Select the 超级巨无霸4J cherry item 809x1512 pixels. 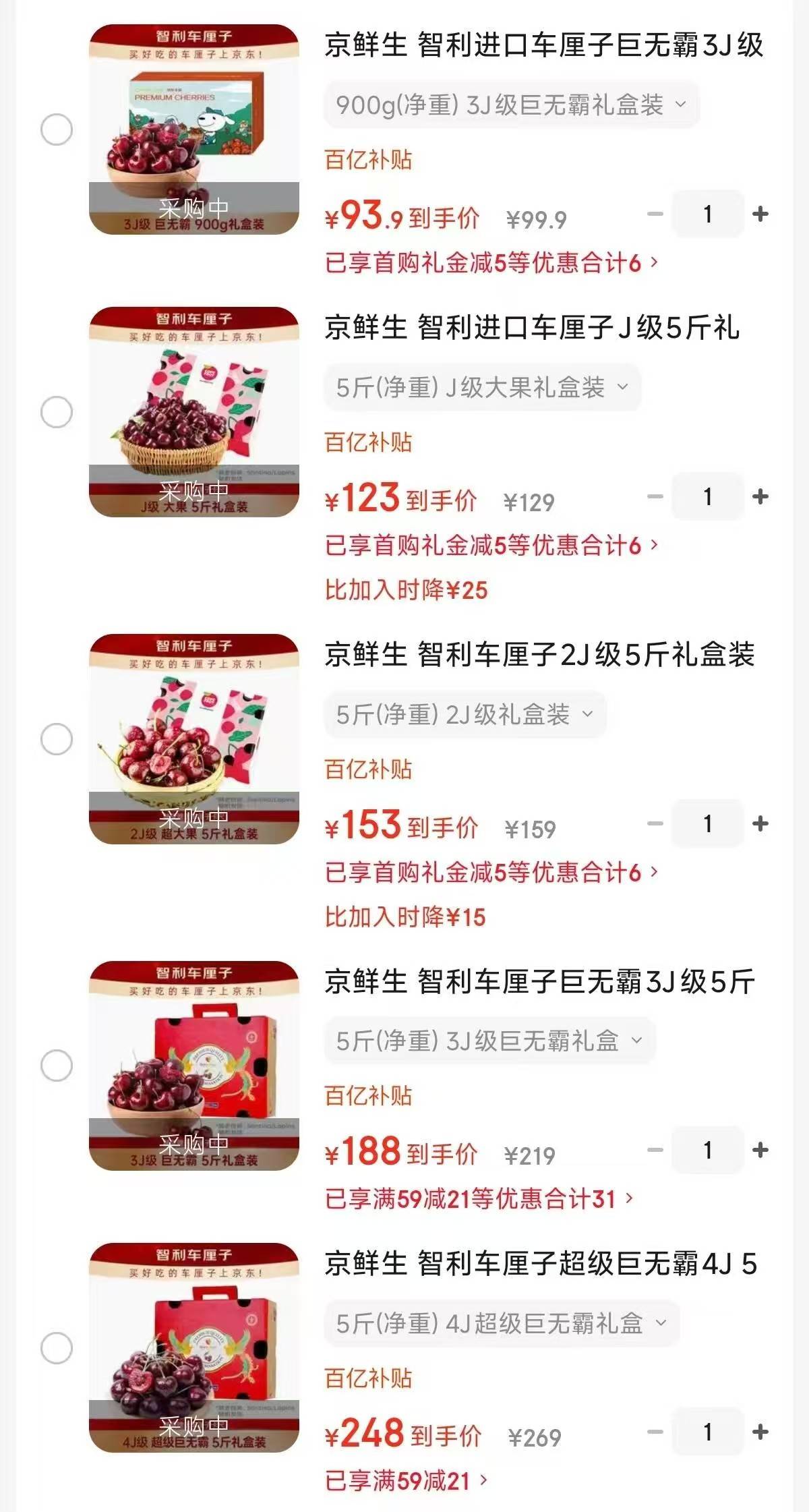pyautogui.click(x=57, y=1348)
